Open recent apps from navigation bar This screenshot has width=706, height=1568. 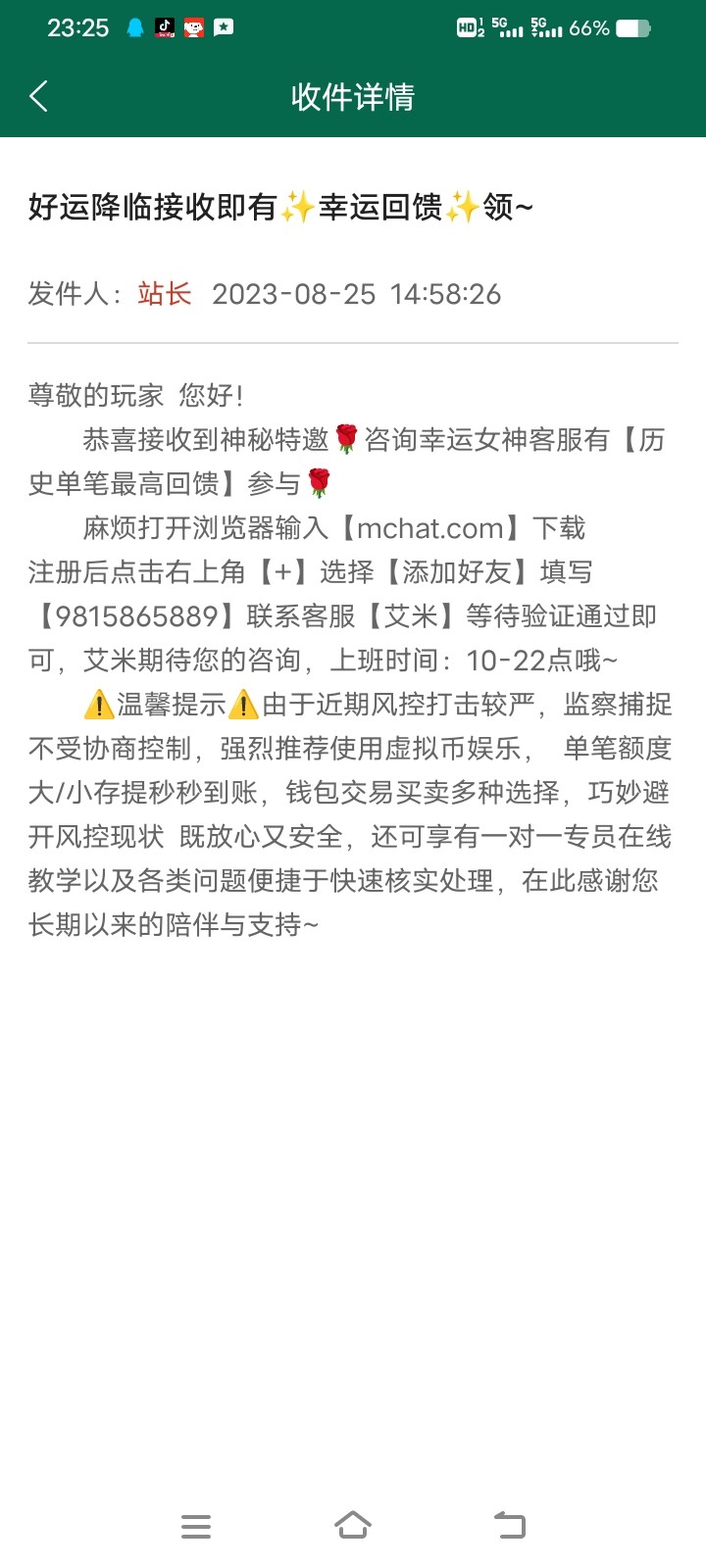coord(196,1526)
